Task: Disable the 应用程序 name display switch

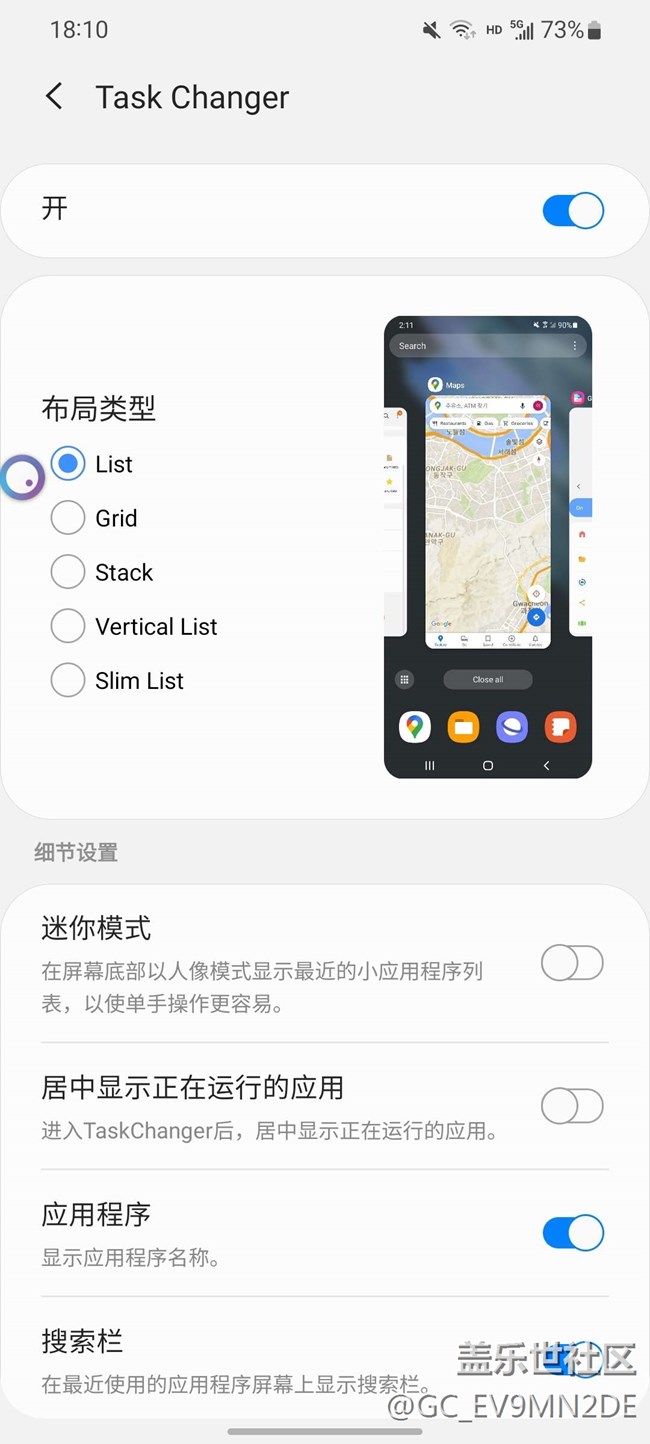Action: tap(572, 1233)
